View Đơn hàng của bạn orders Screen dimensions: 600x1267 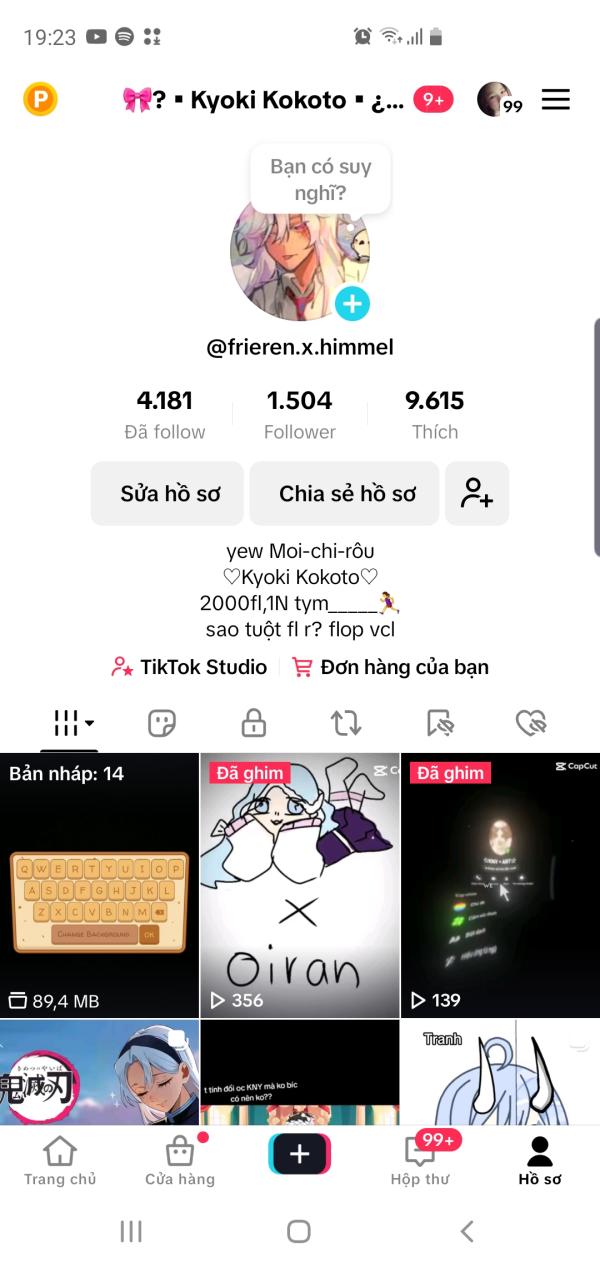pos(391,667)
